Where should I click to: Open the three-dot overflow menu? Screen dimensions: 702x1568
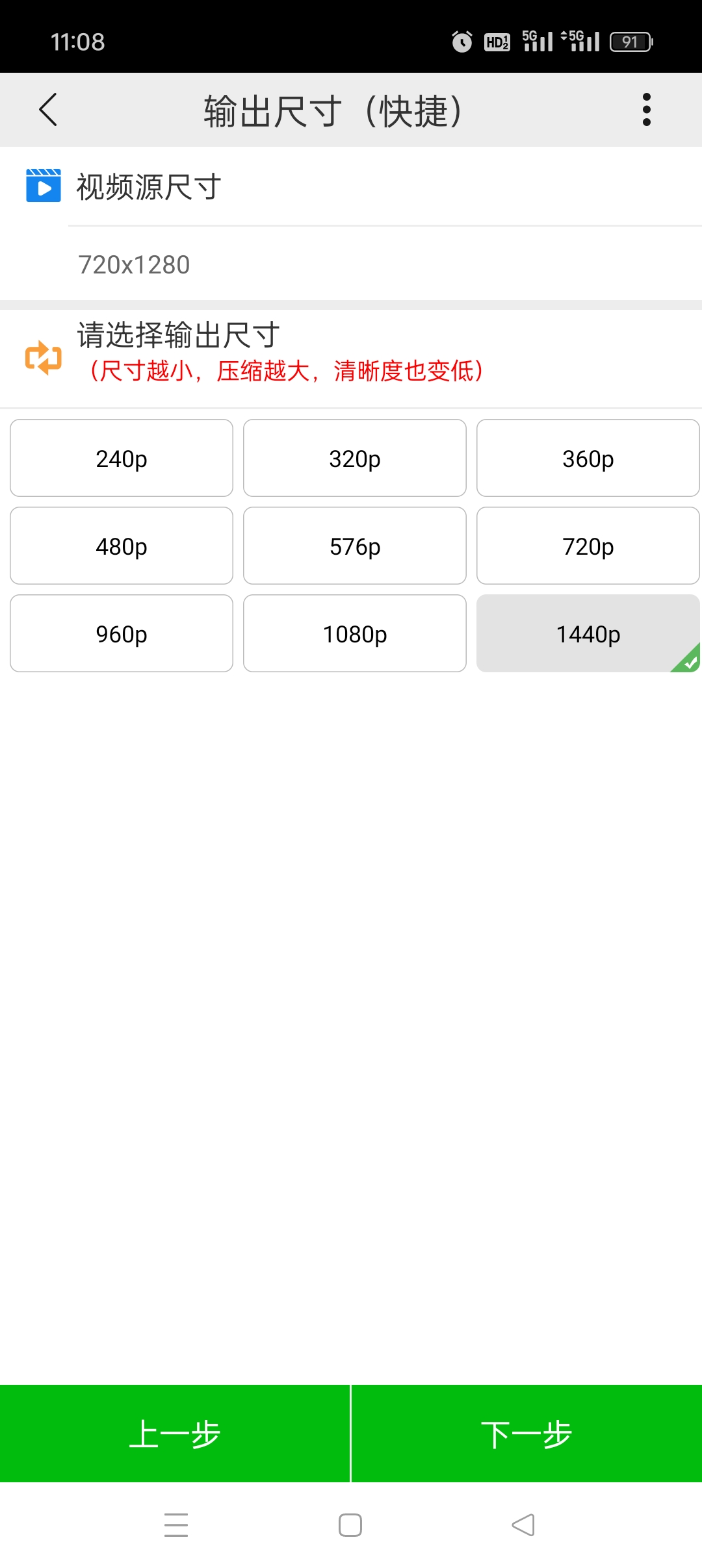646,109
